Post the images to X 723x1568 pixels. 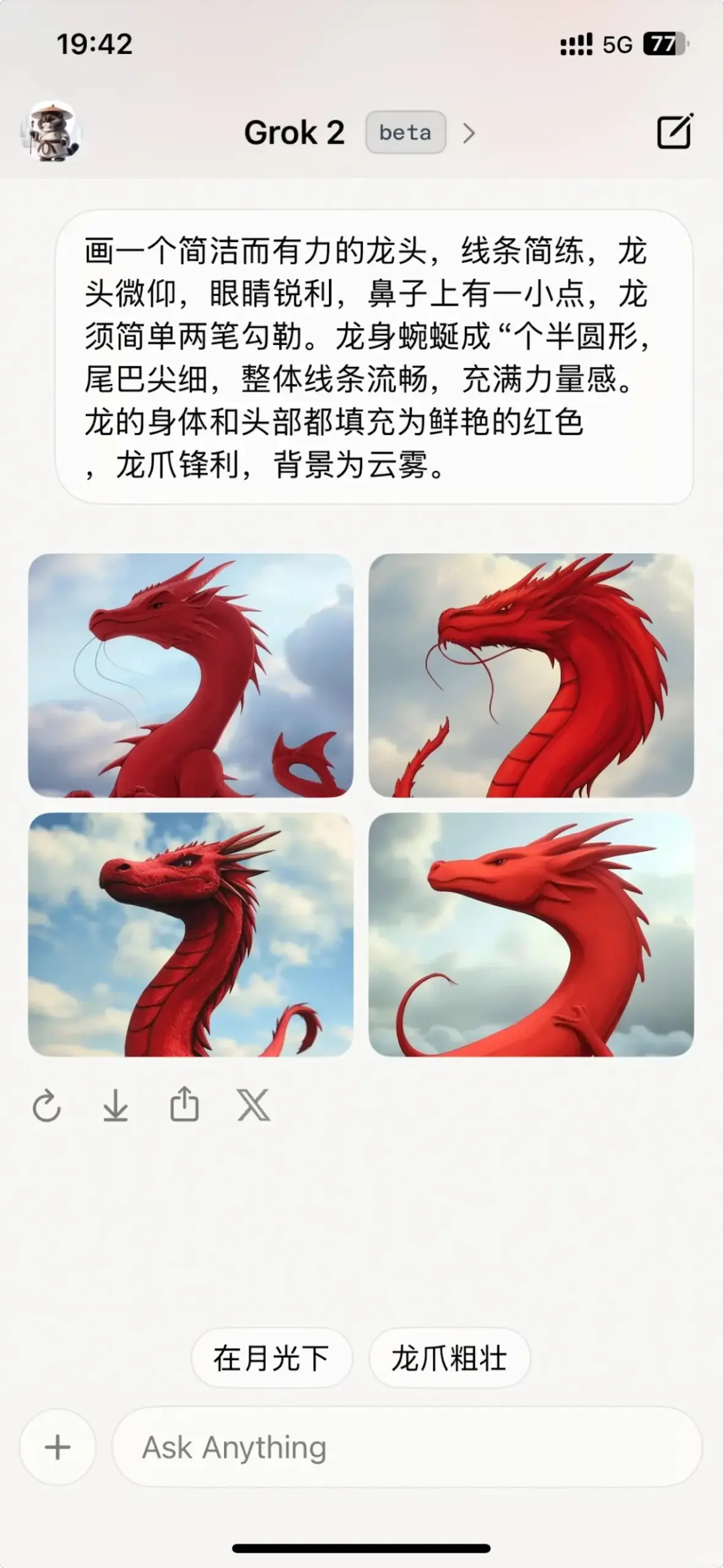(x=254, y=1106)
